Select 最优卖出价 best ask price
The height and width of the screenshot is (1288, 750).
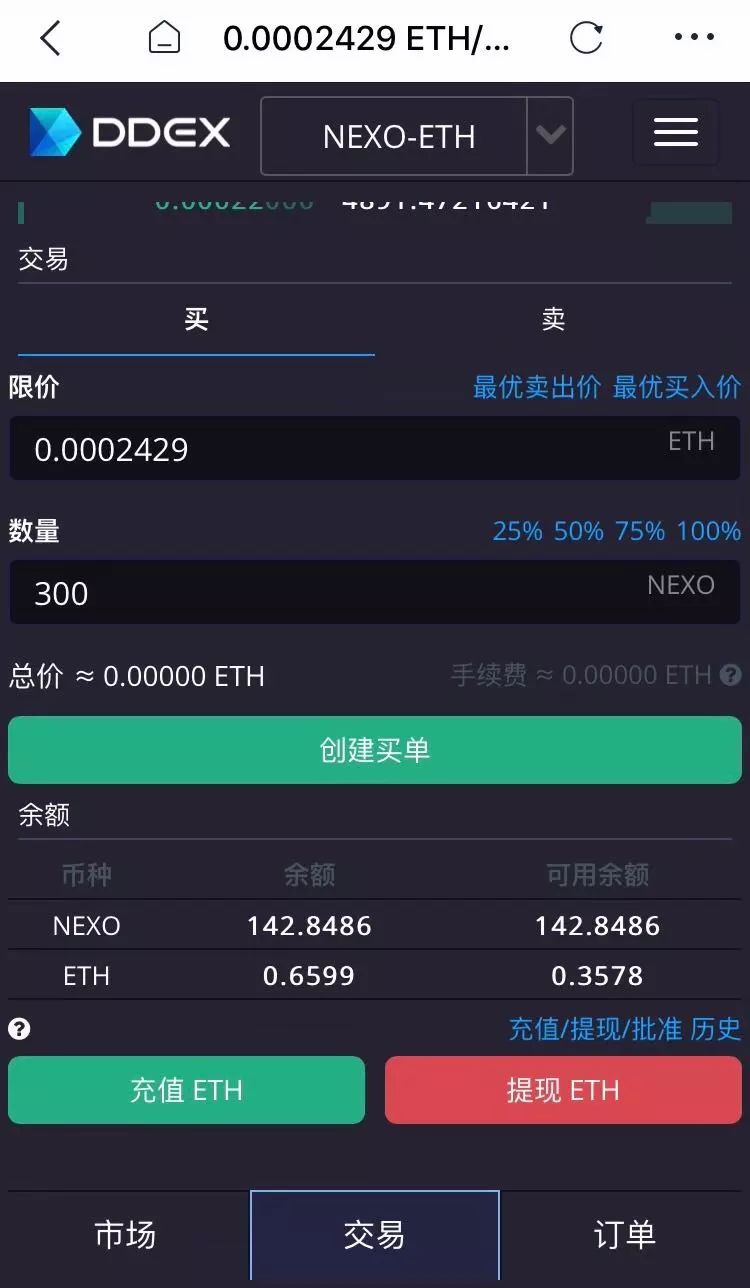coord(535,387)
